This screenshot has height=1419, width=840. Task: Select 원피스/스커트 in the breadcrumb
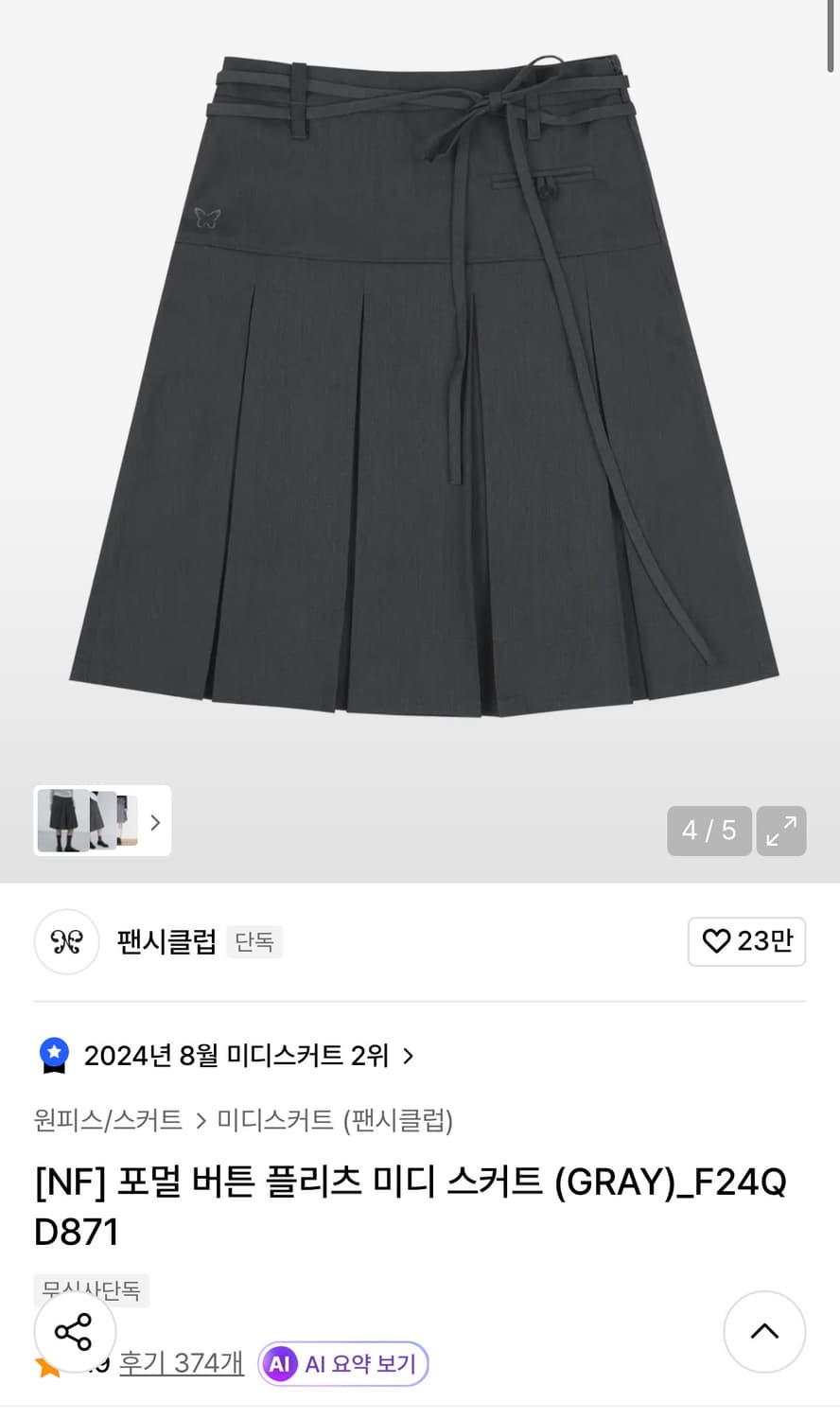(x=107, y=1122)
